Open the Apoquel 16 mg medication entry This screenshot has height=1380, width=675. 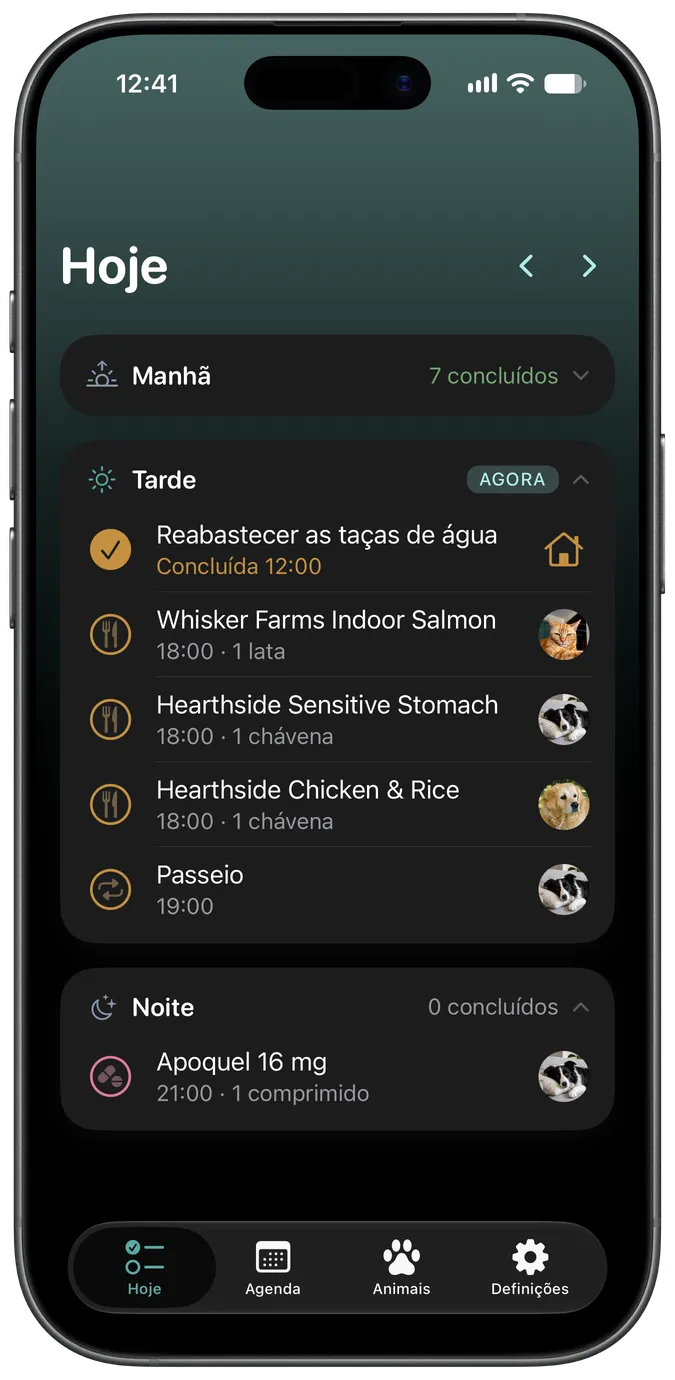(x=337, y=1077)
